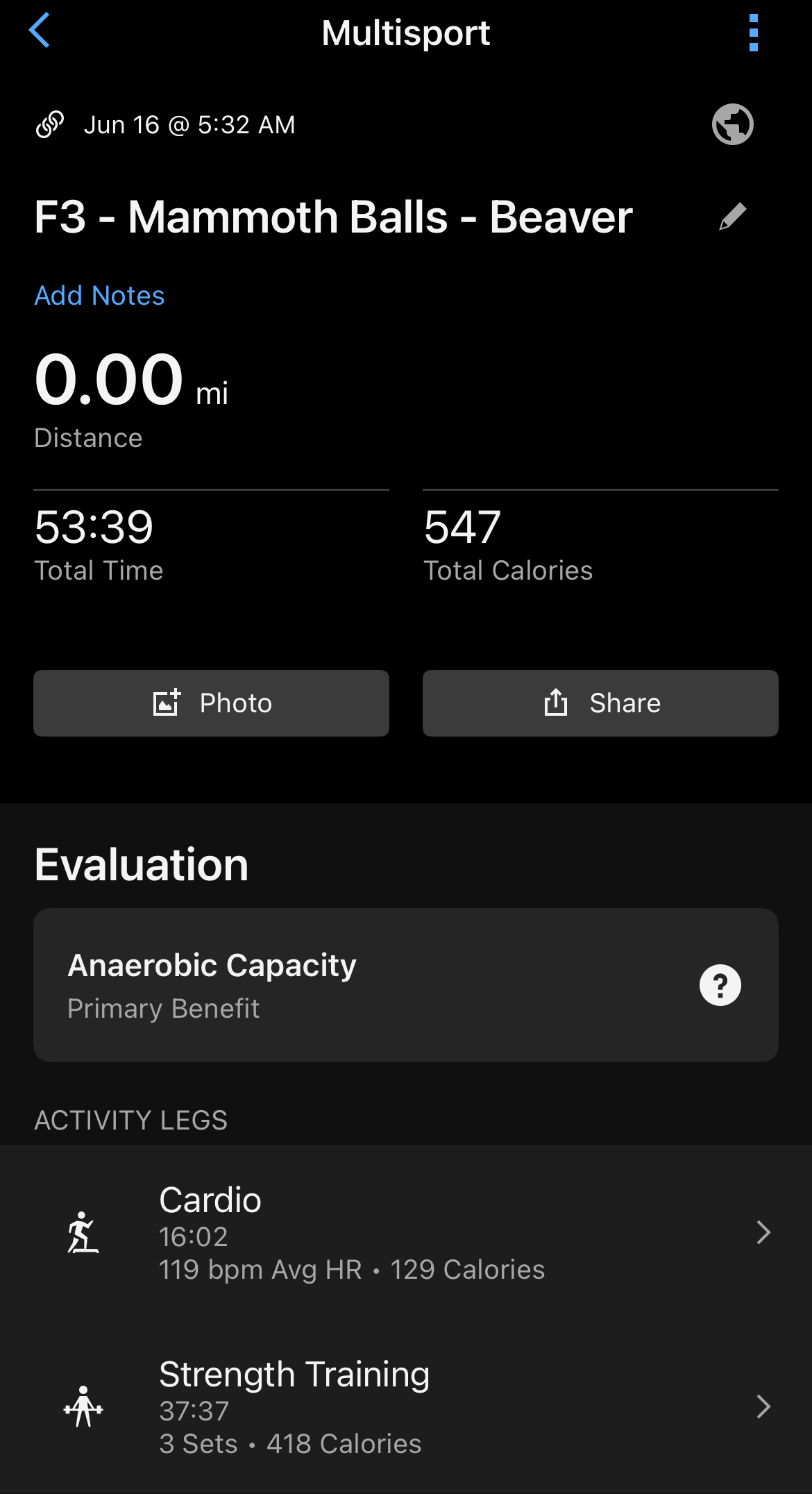
Task: Tap the globe privacy icon
Action: click(x=733, y=124)
